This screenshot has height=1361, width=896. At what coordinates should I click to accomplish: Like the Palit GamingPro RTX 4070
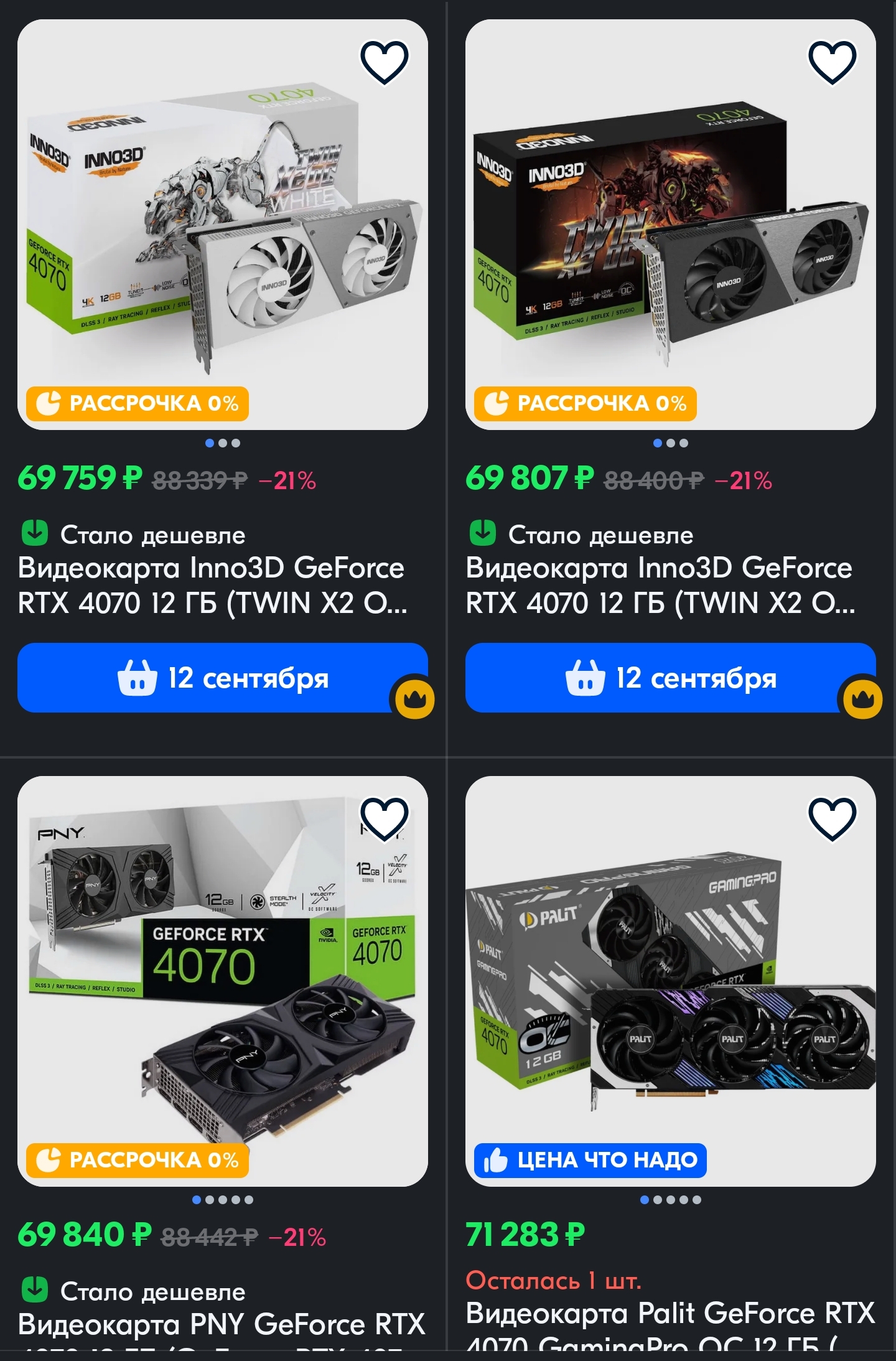832,819
